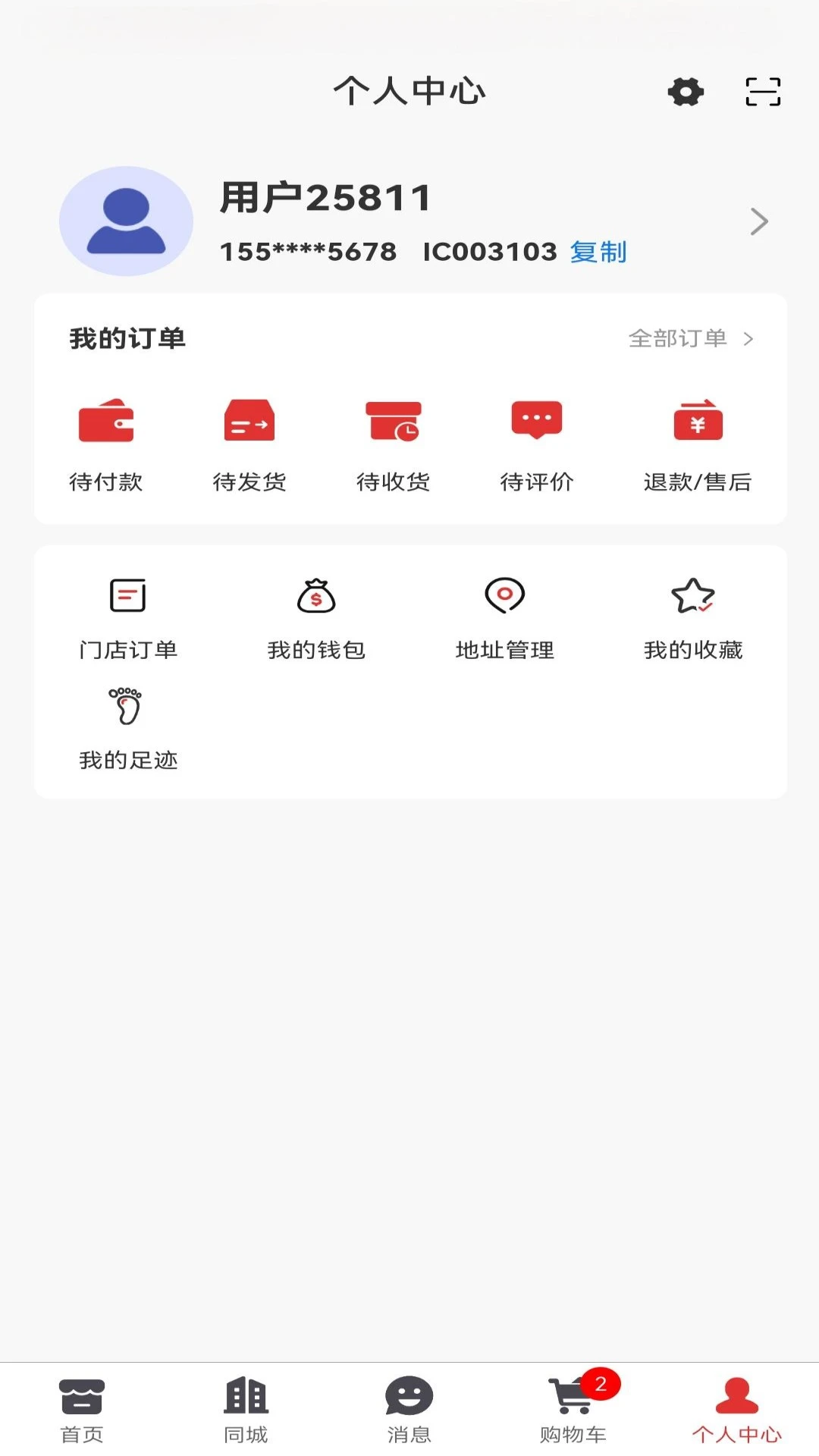Open the settings gear icon
This screenshot has width=819, height=1456.
coord(685,92)
